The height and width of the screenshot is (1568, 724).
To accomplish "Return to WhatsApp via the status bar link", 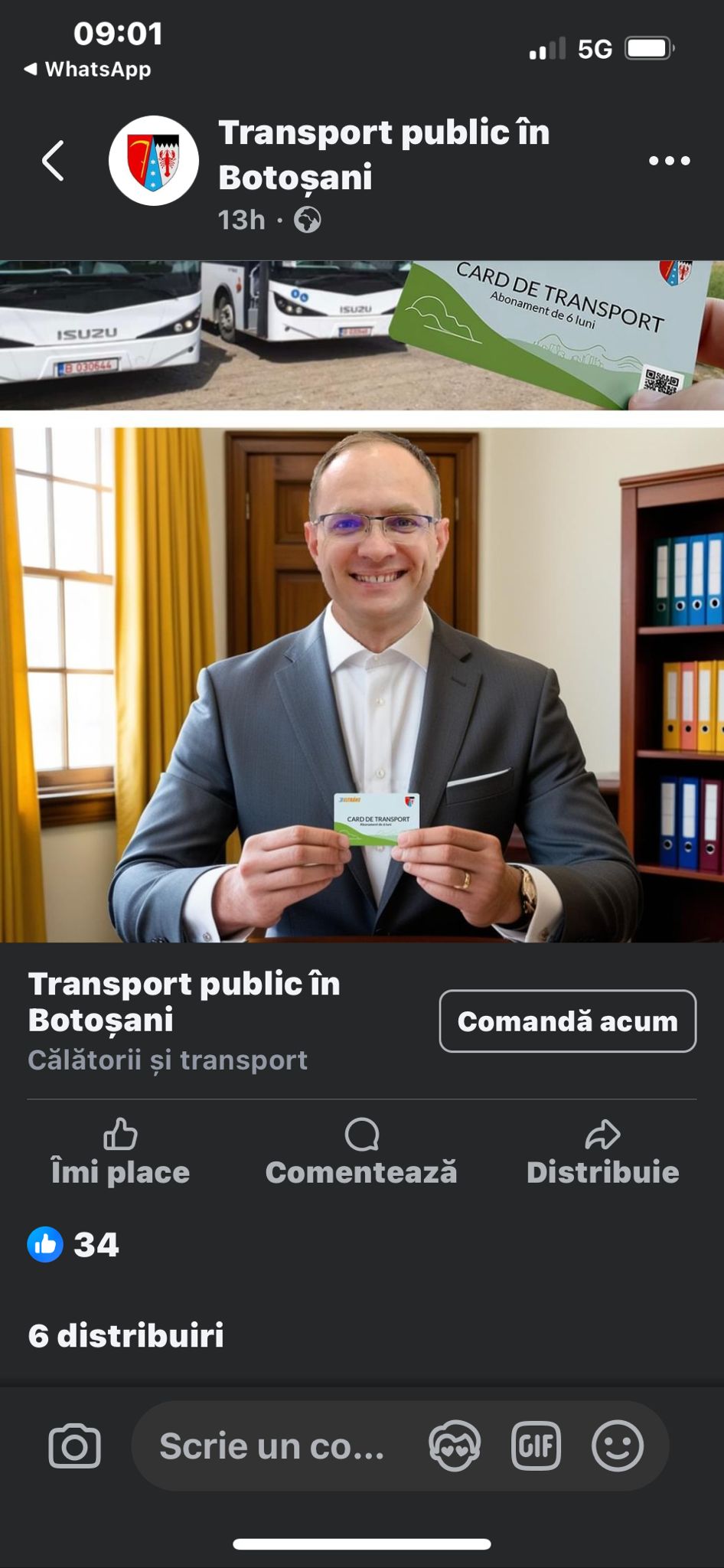I will 88,69.
